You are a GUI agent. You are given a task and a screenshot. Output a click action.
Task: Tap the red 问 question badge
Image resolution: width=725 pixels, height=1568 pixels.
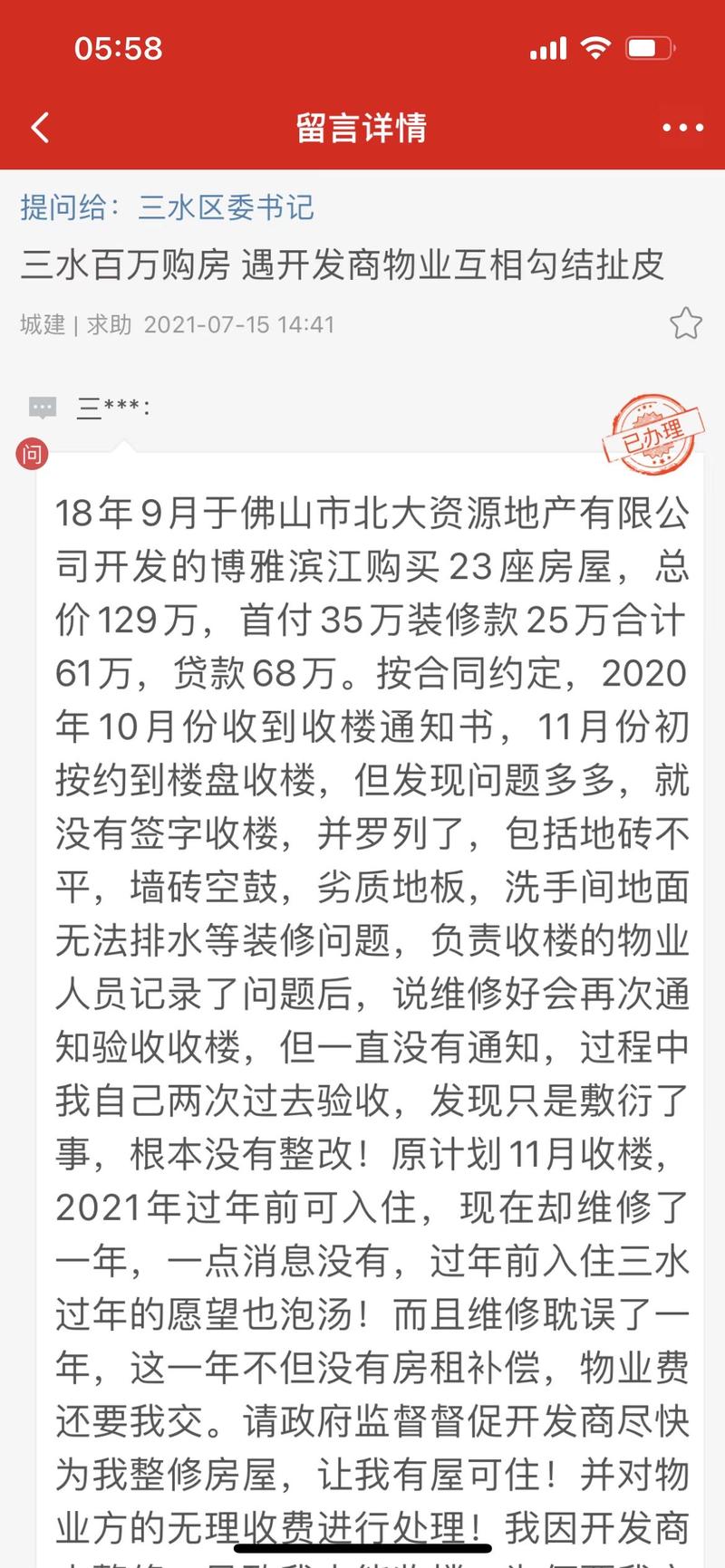[32, 453]
